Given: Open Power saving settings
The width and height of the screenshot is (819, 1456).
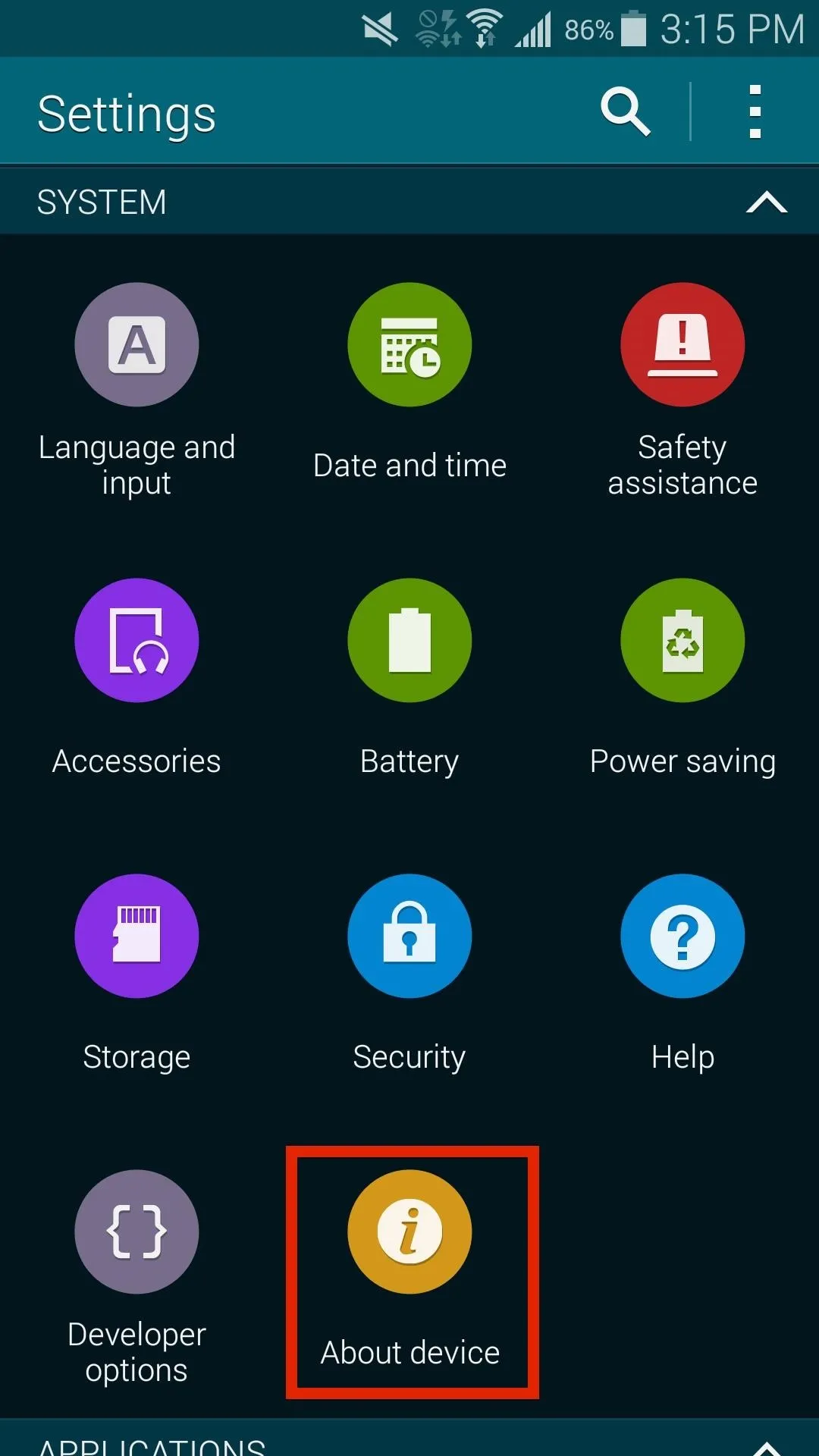Looking at the screenshot, I should pyautogui.click(x=682, y=679).
